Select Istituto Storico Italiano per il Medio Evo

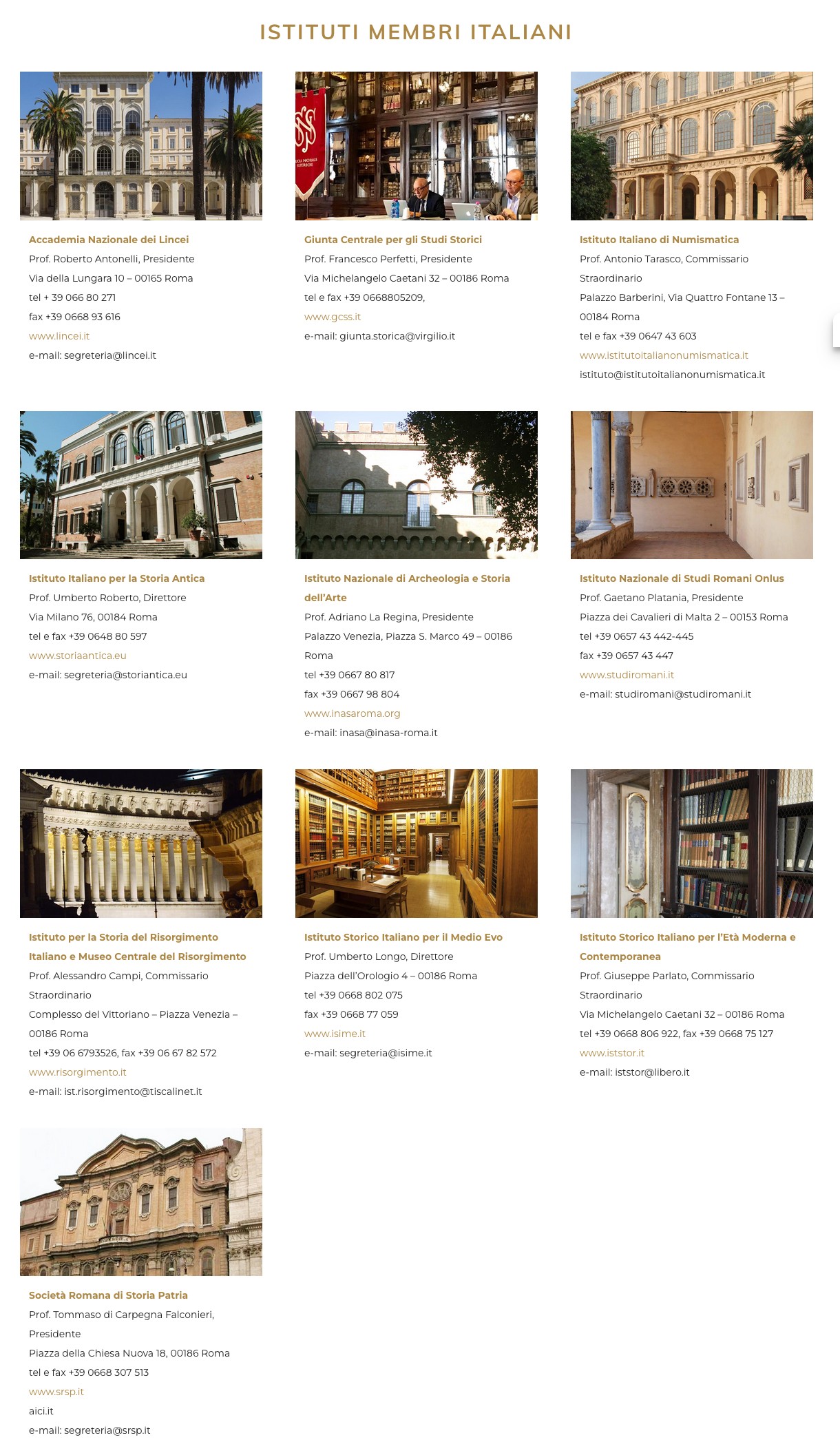click(x=403, y=937)
